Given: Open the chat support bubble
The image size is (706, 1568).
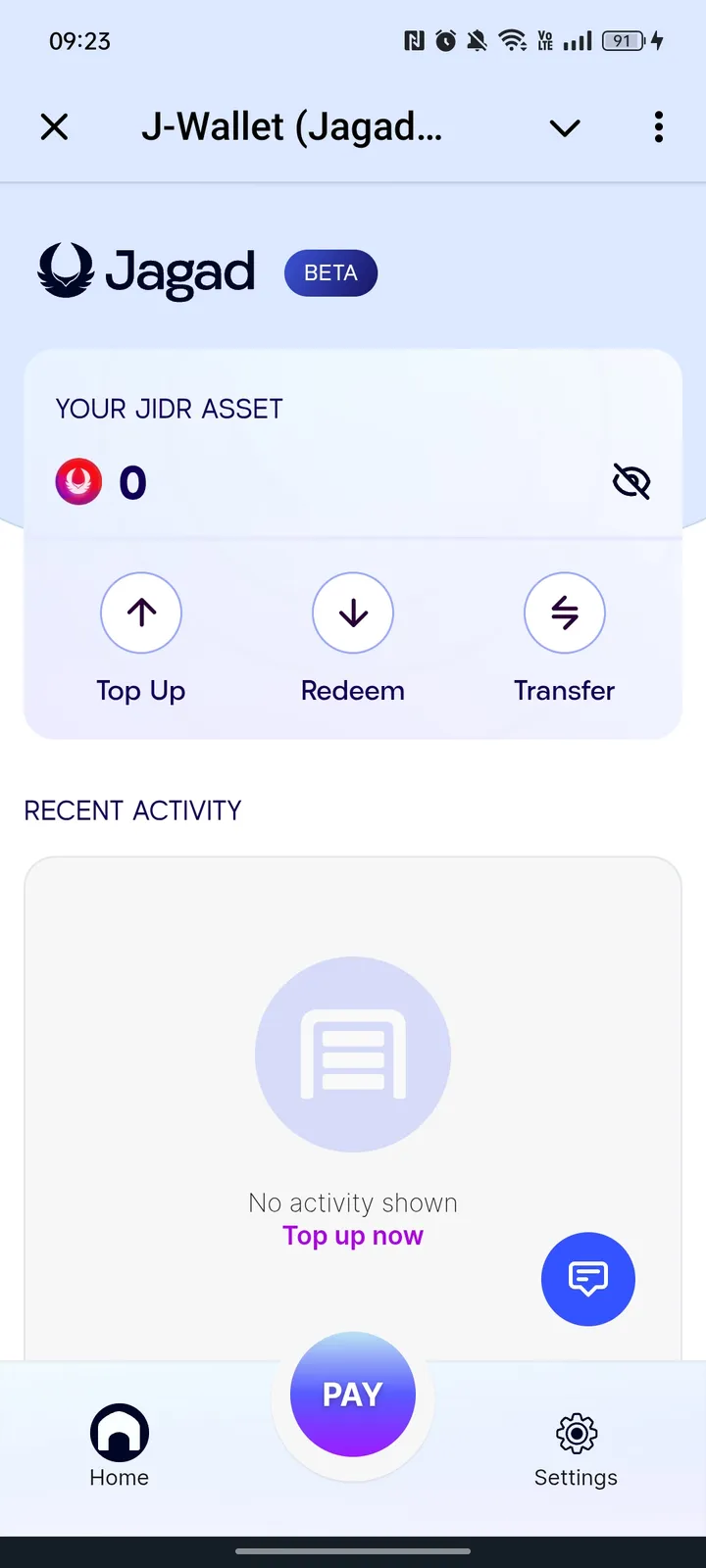Looking at the screenshot, I should [588, 1279].
